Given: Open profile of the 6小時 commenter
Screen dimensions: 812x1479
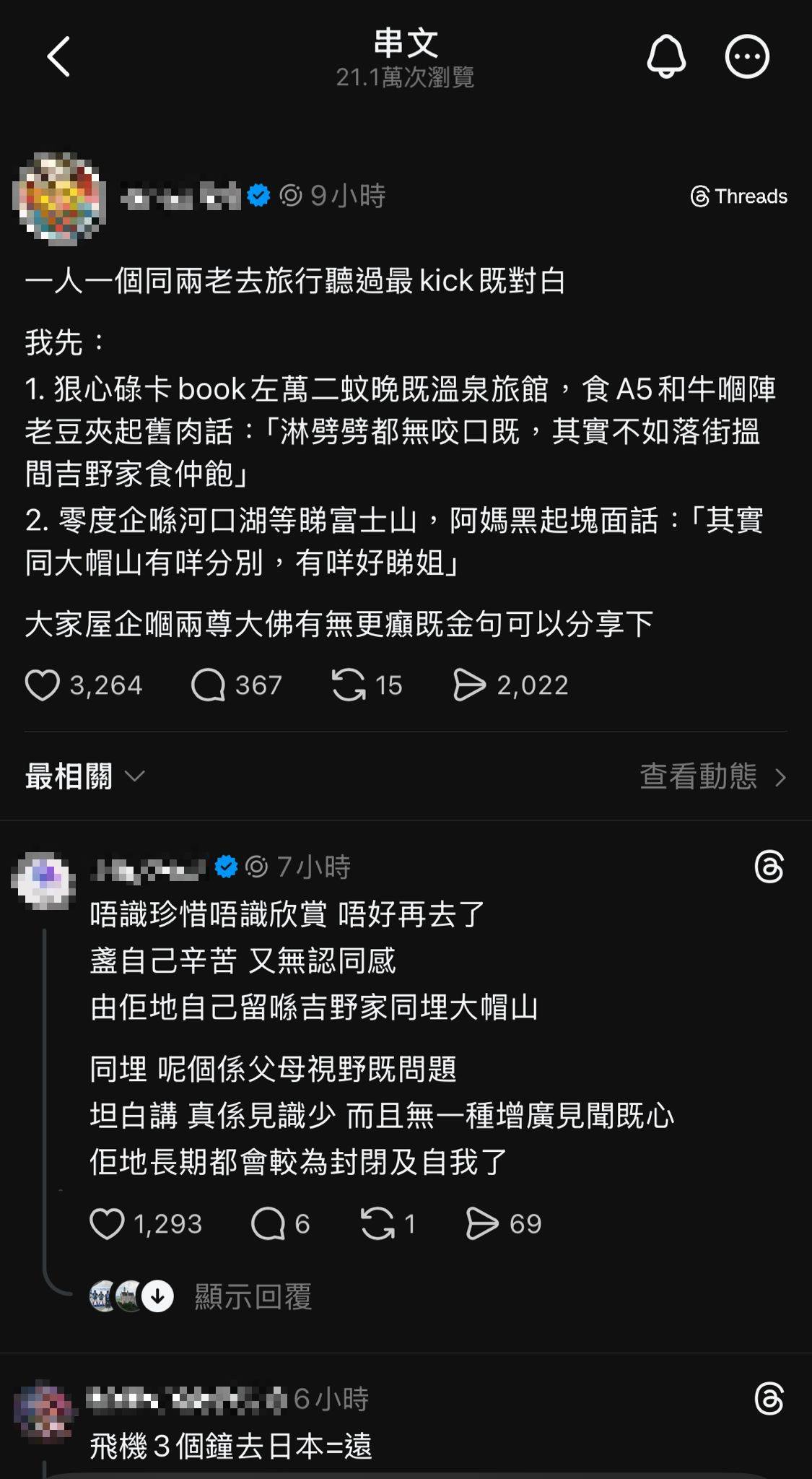Looking at the screenshot, I should [45, 1410].
